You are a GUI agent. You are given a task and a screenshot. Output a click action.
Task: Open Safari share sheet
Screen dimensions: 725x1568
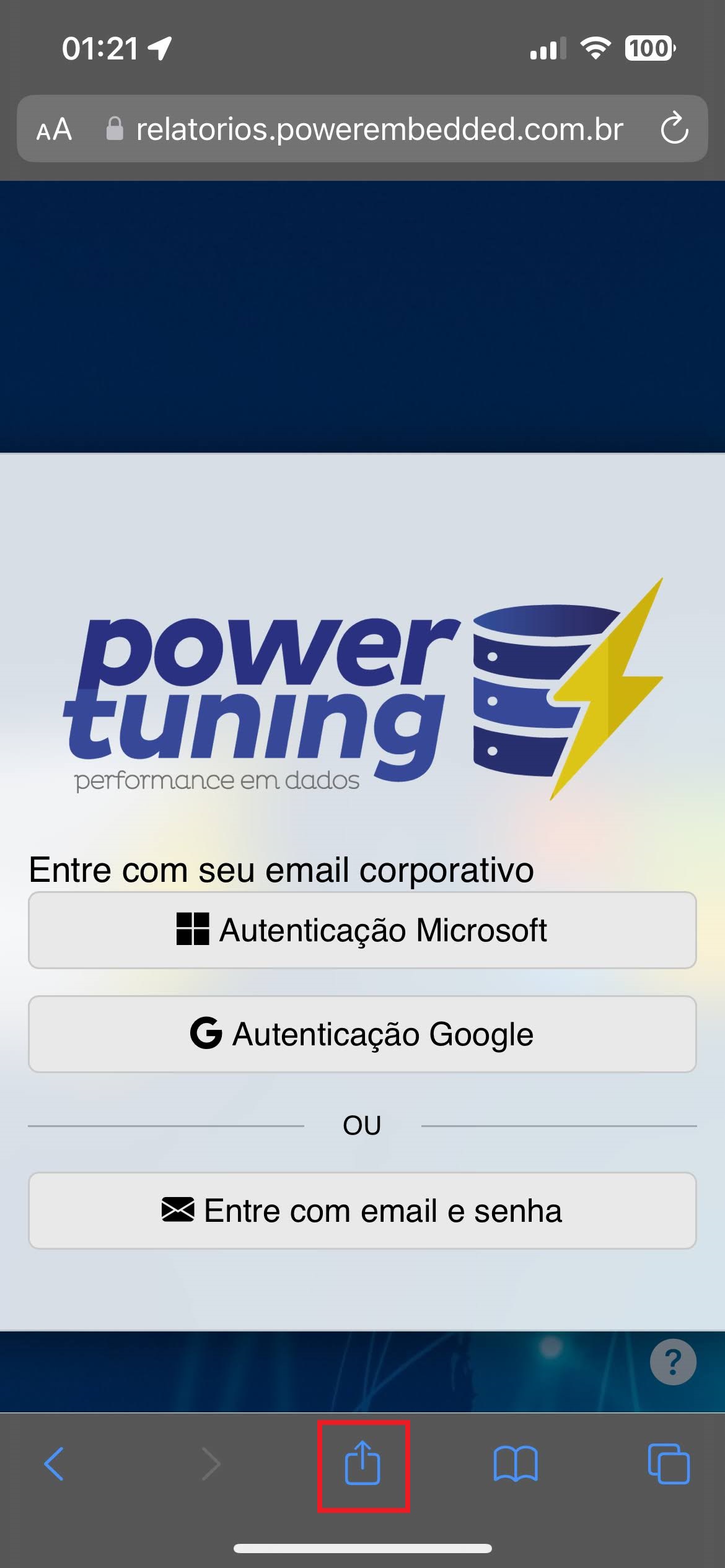362,1465
